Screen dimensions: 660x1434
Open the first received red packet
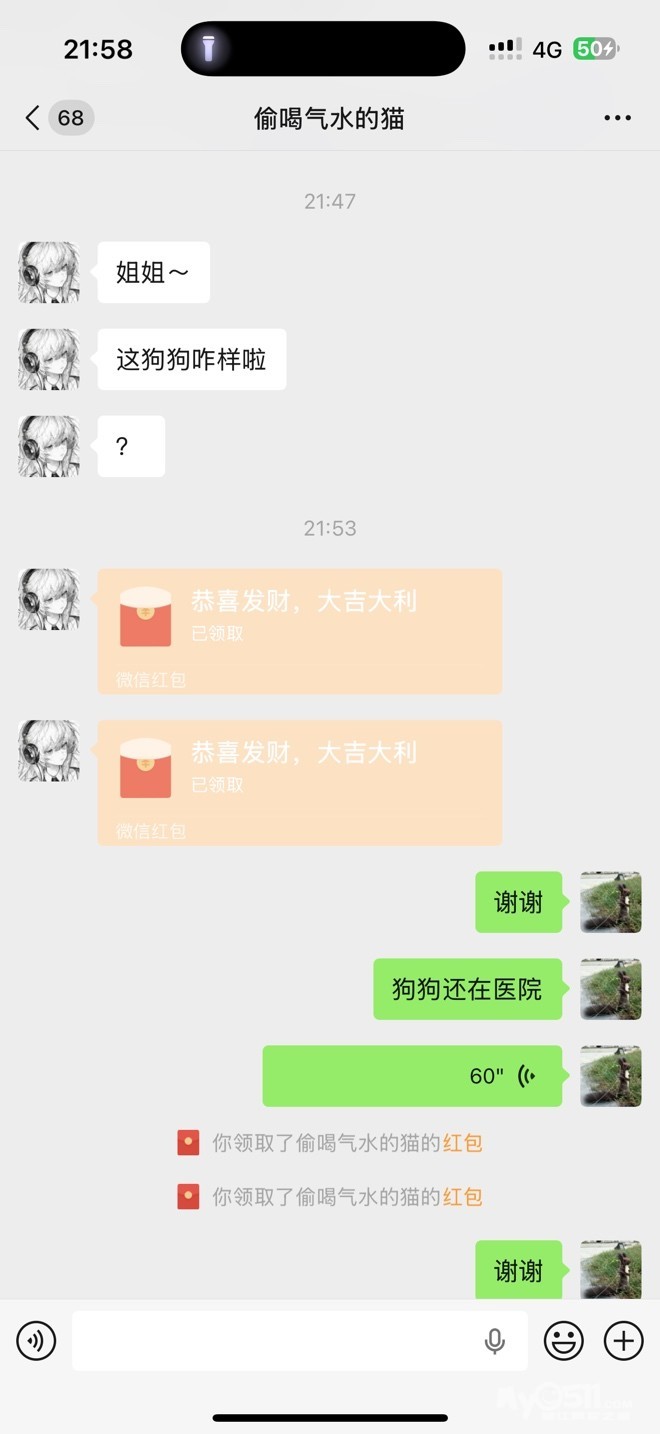point(299,630)
